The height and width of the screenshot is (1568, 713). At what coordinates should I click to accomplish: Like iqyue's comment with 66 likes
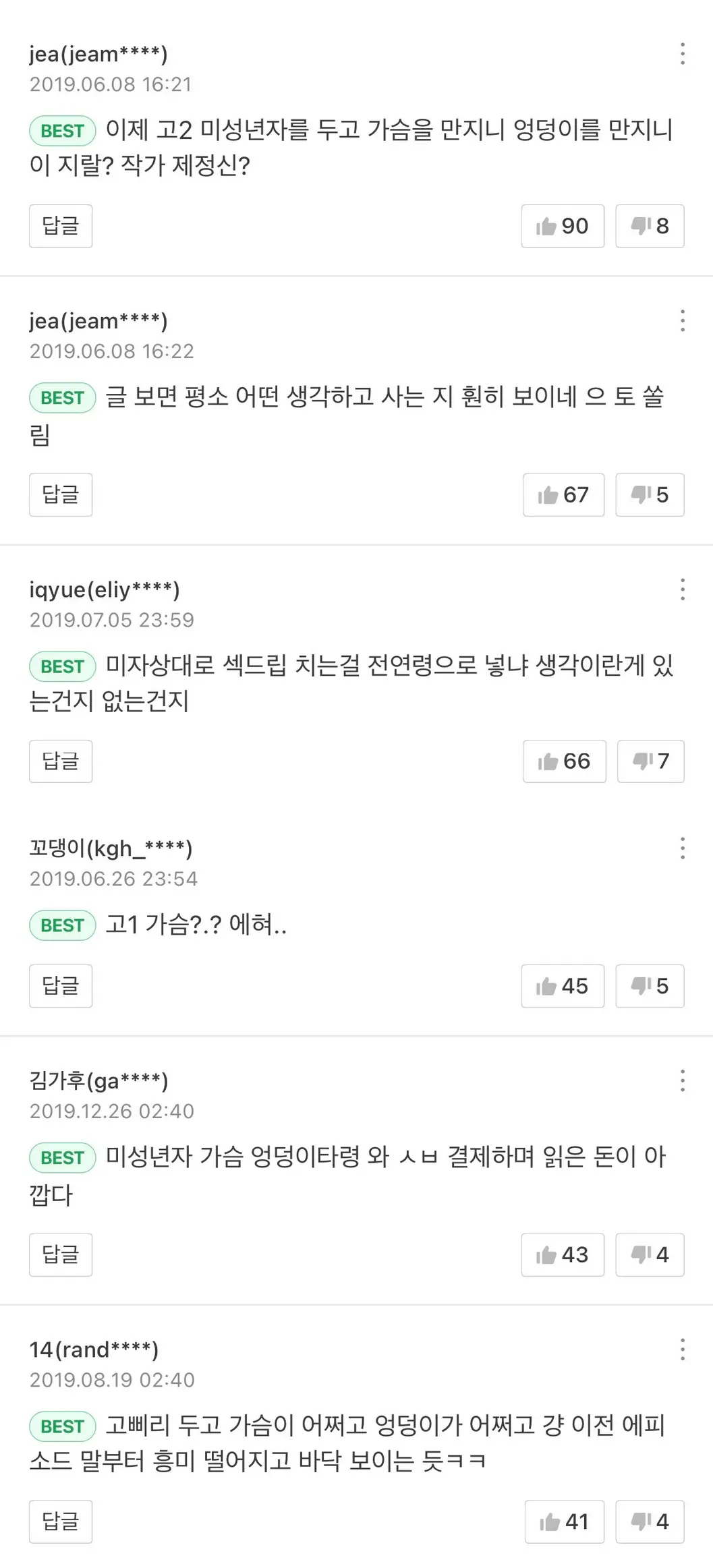tap(565, 761)
